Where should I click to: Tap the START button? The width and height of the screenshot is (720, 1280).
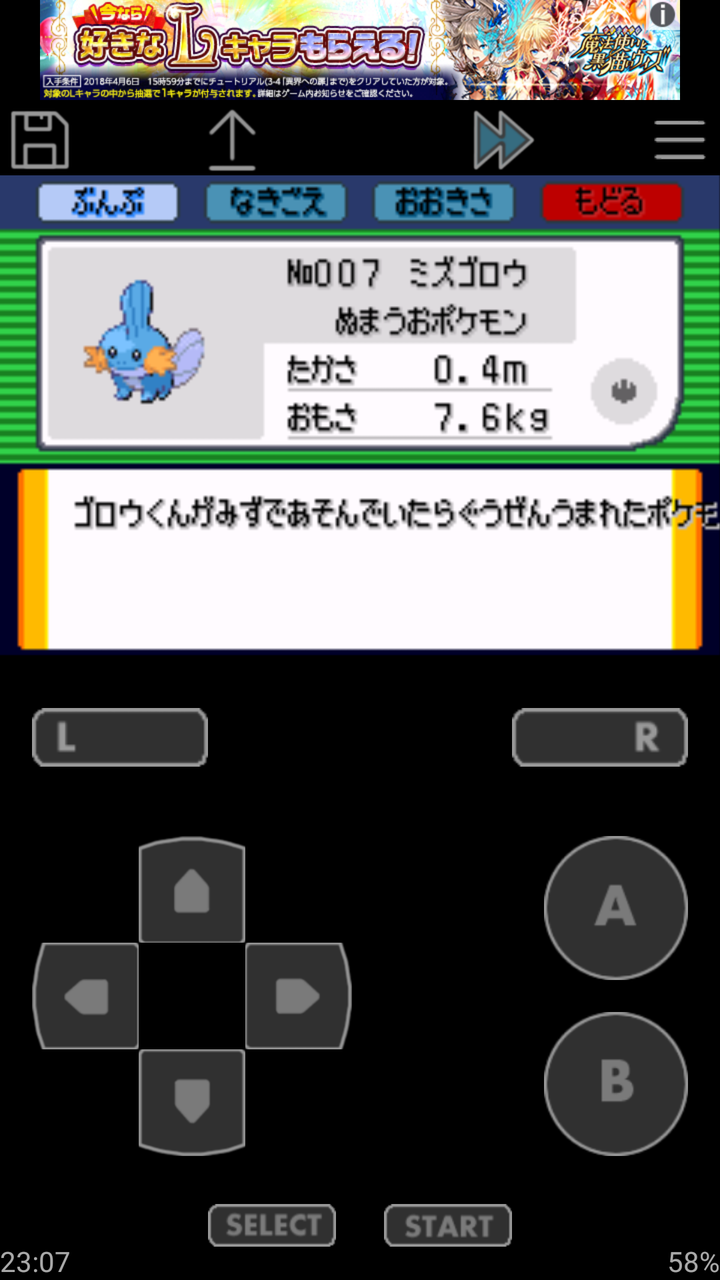coord(448,1225)
